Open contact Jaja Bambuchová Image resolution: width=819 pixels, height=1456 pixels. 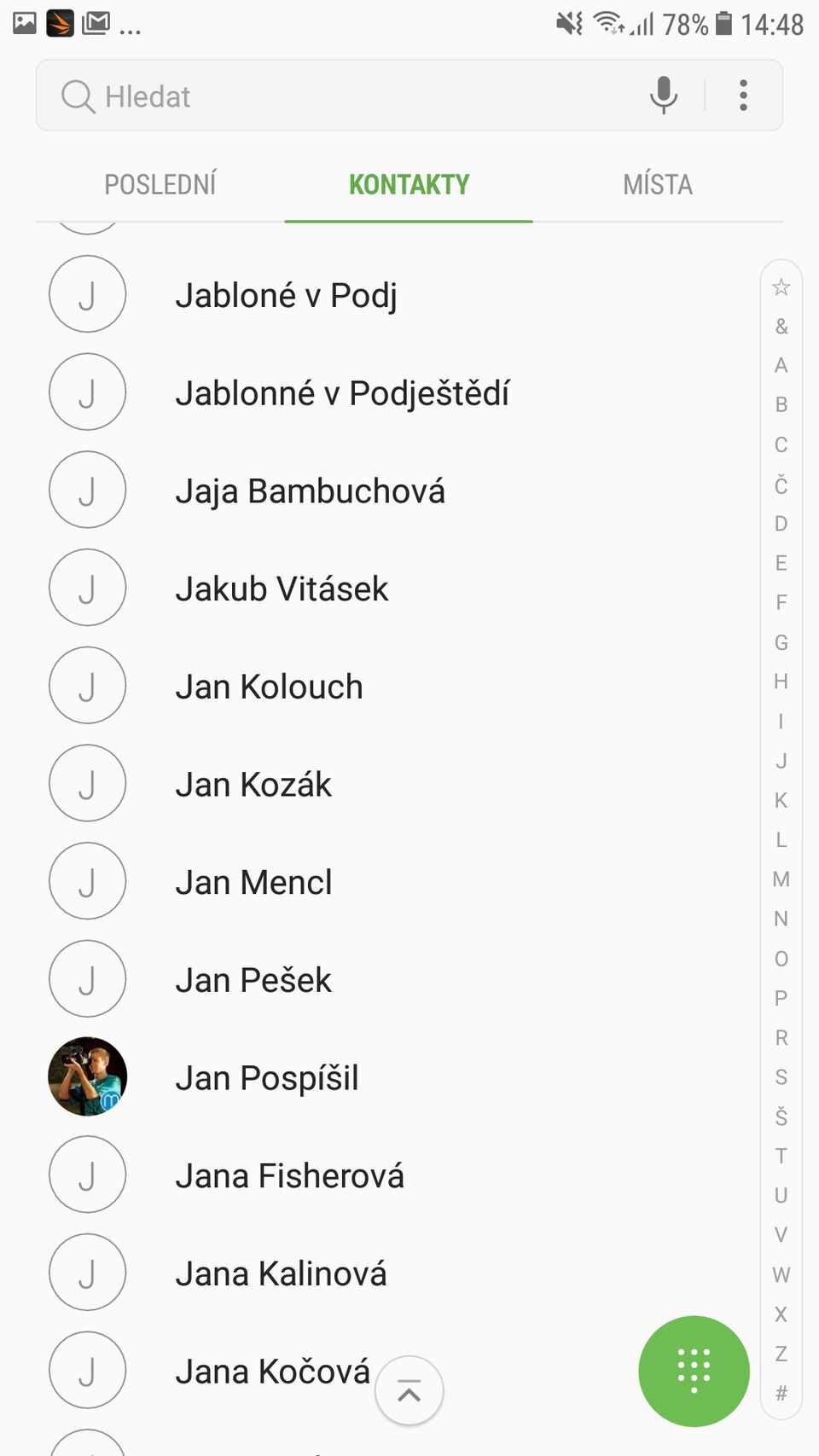click(x=310, y=491)
